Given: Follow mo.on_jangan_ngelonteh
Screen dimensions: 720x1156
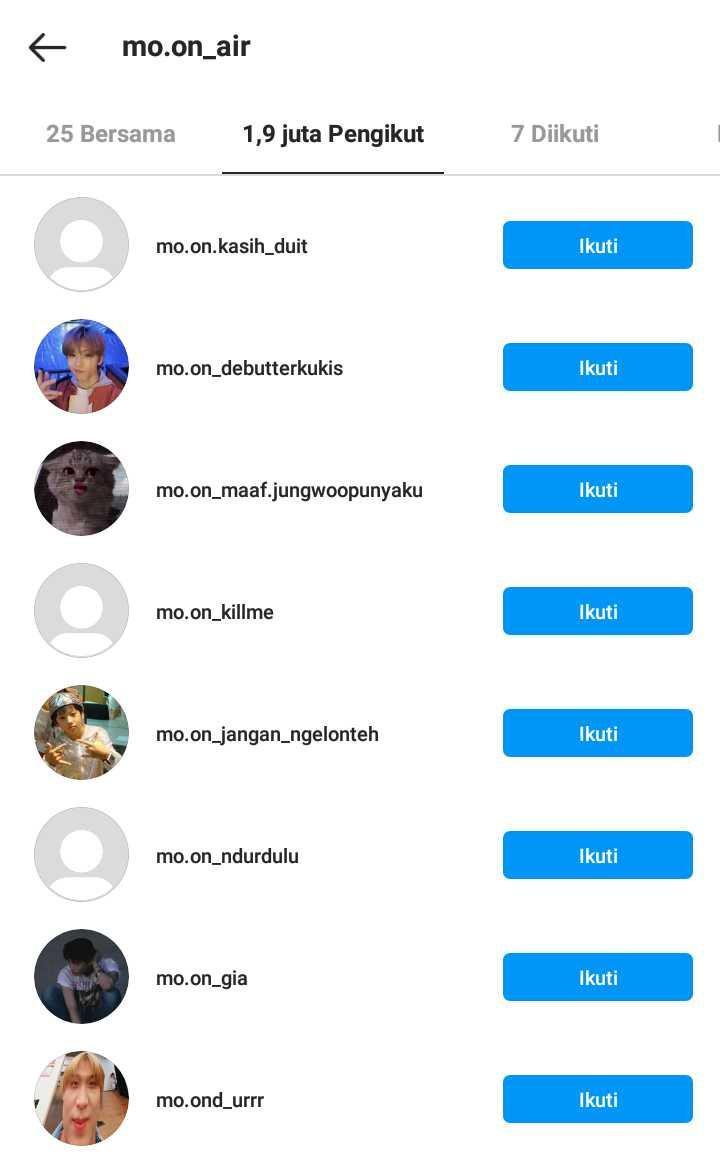Looking at the screenshot, I should click(597, 734).
